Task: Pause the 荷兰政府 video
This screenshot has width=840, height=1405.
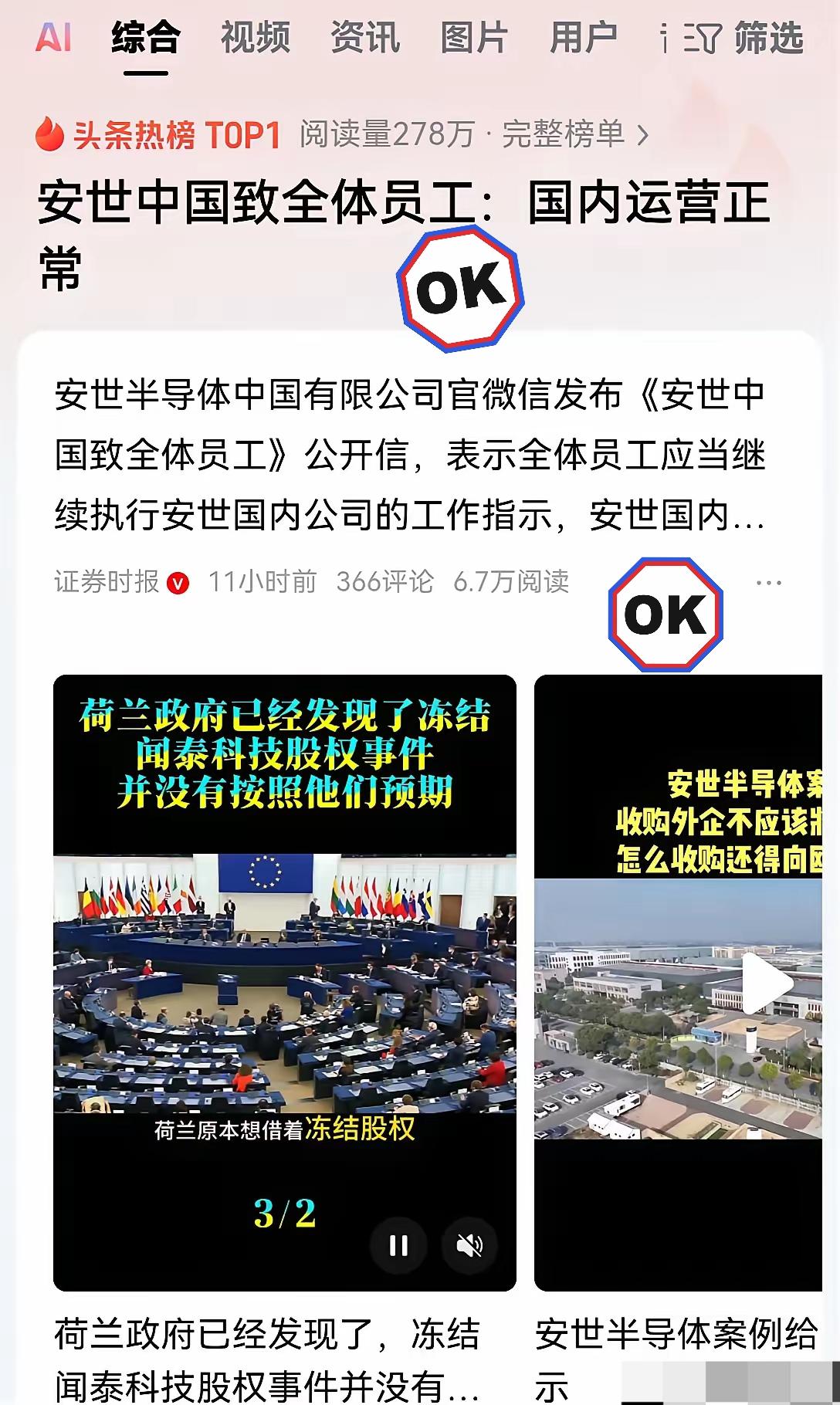Action: [398, 1245]
